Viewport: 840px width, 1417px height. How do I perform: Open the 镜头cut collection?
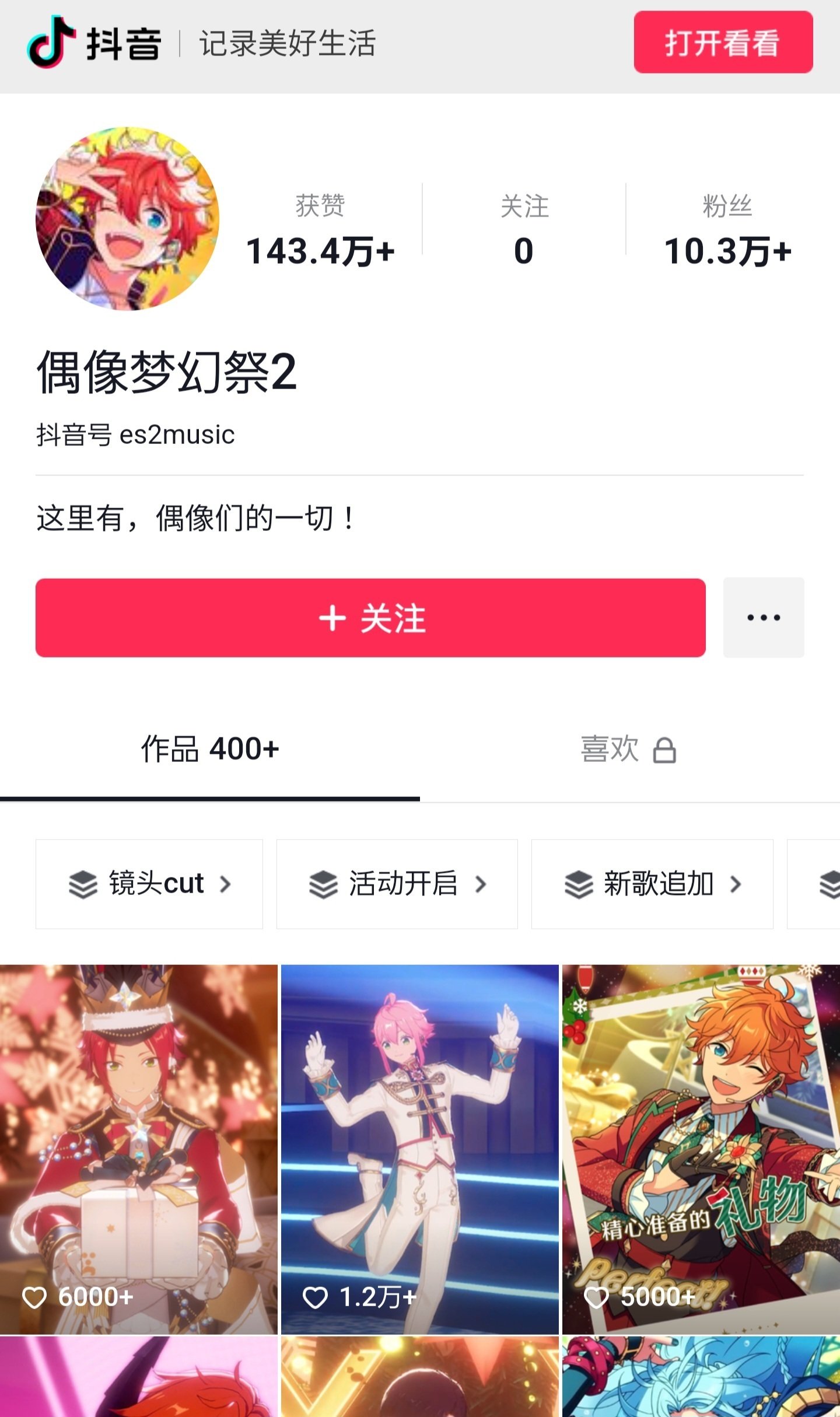149,884
